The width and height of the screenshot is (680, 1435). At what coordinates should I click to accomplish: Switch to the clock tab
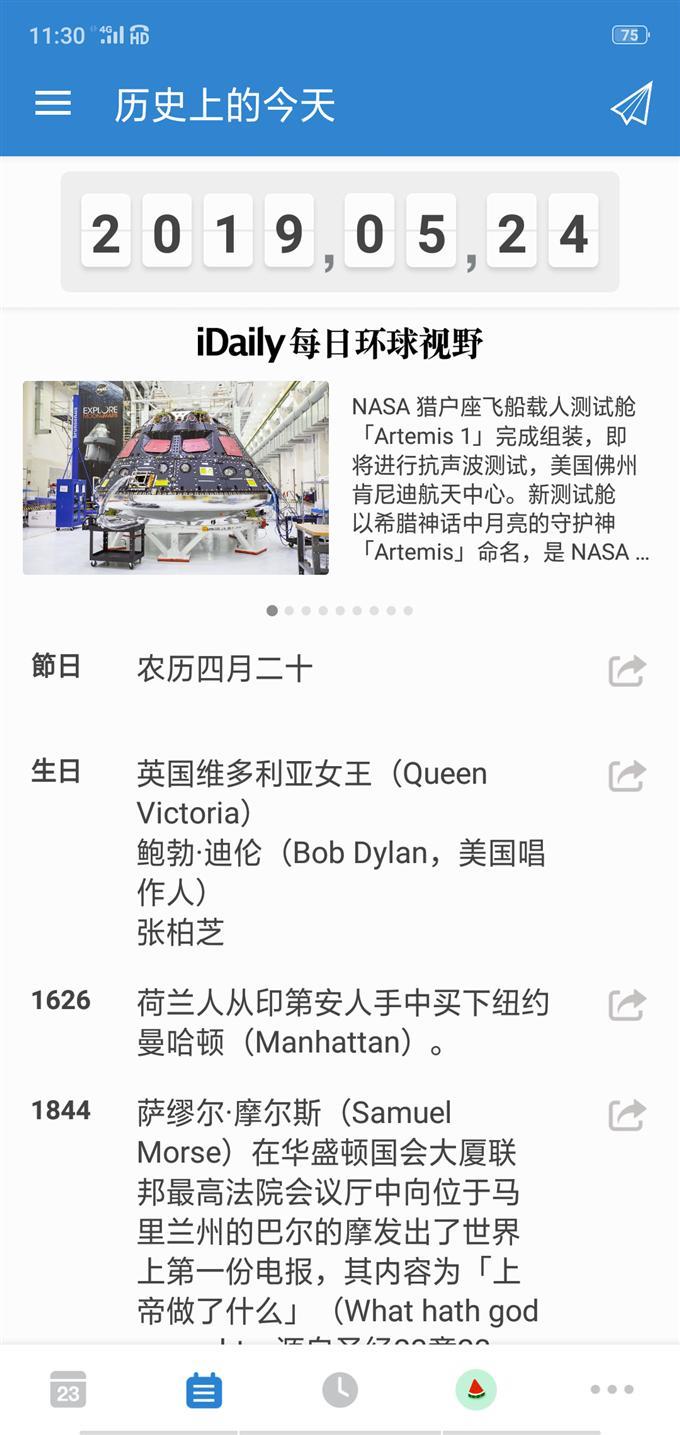tap(340, 1390)
